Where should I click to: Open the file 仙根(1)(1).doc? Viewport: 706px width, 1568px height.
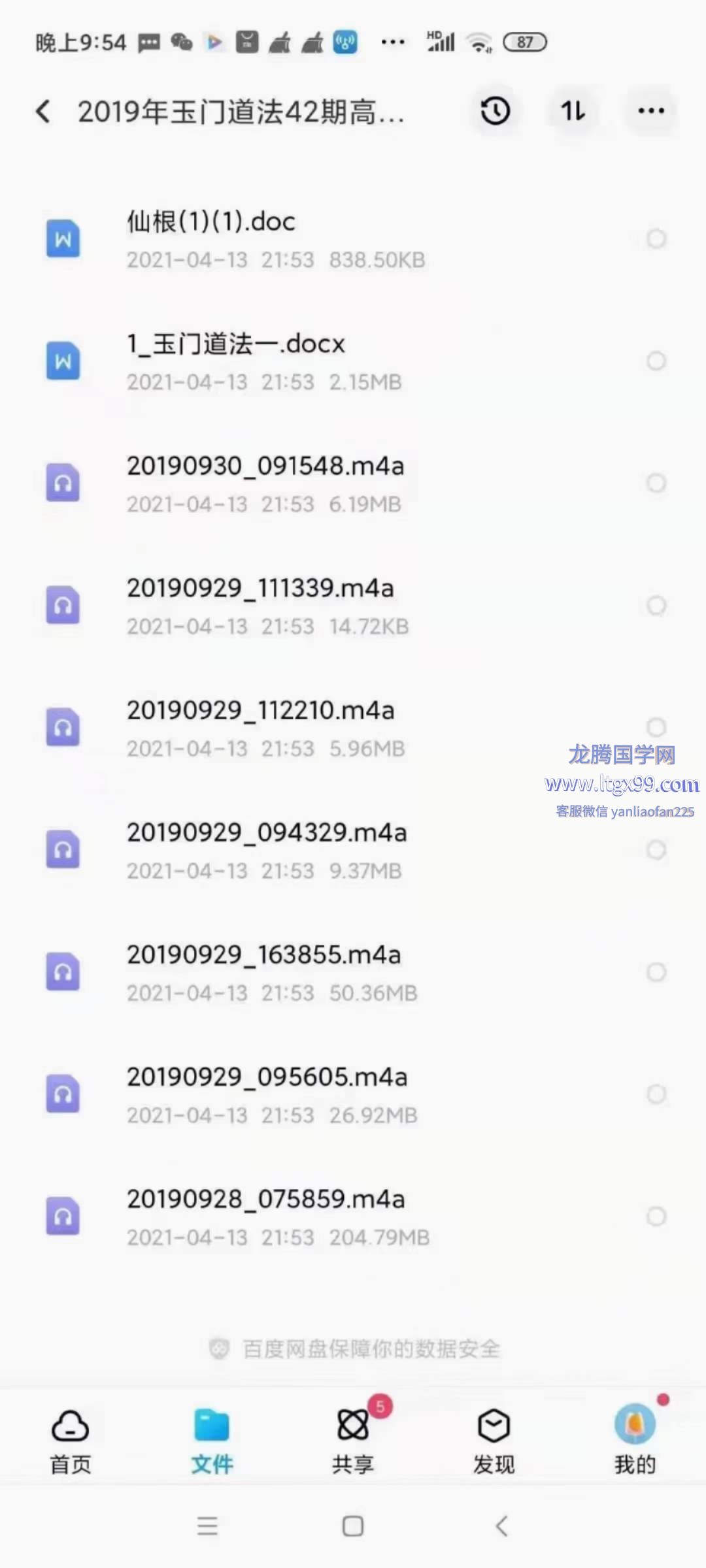tap(353, 239)
